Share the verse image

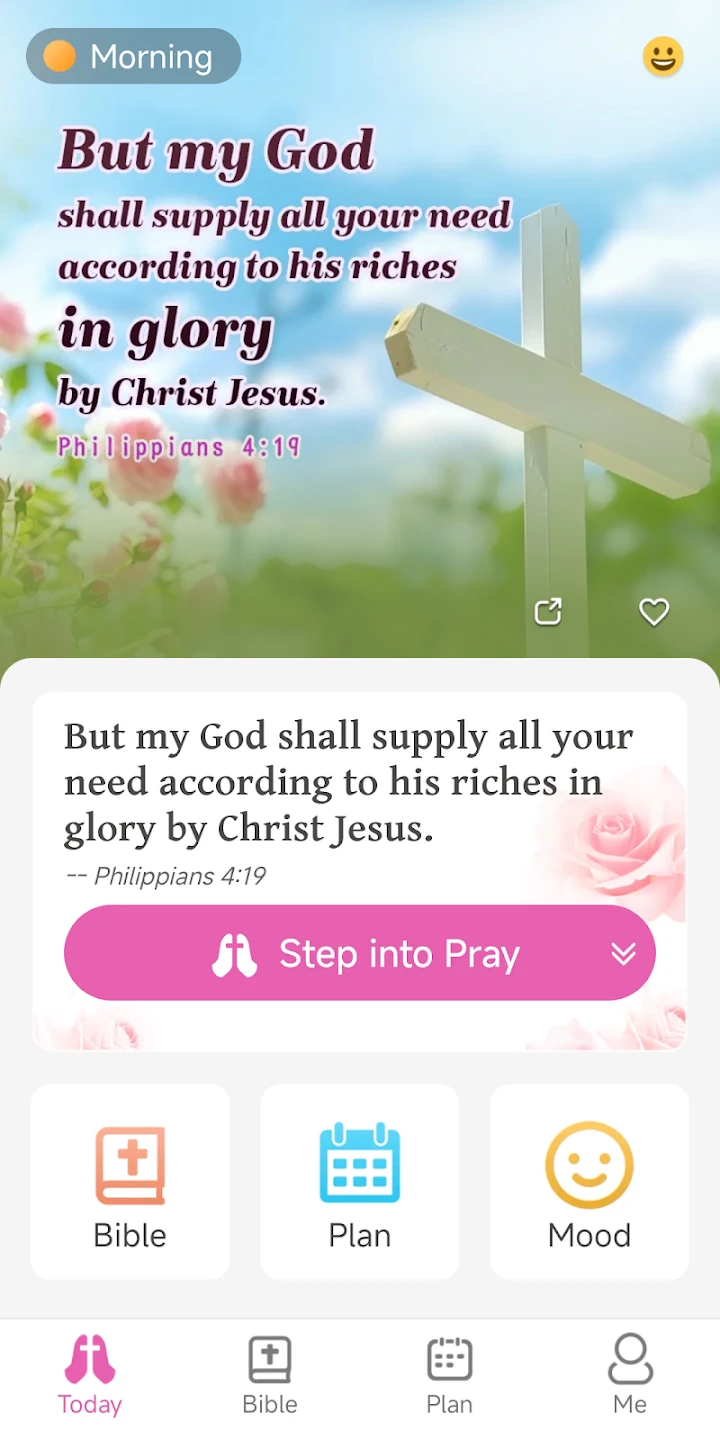pyautogui.click(x=548, y=611)
